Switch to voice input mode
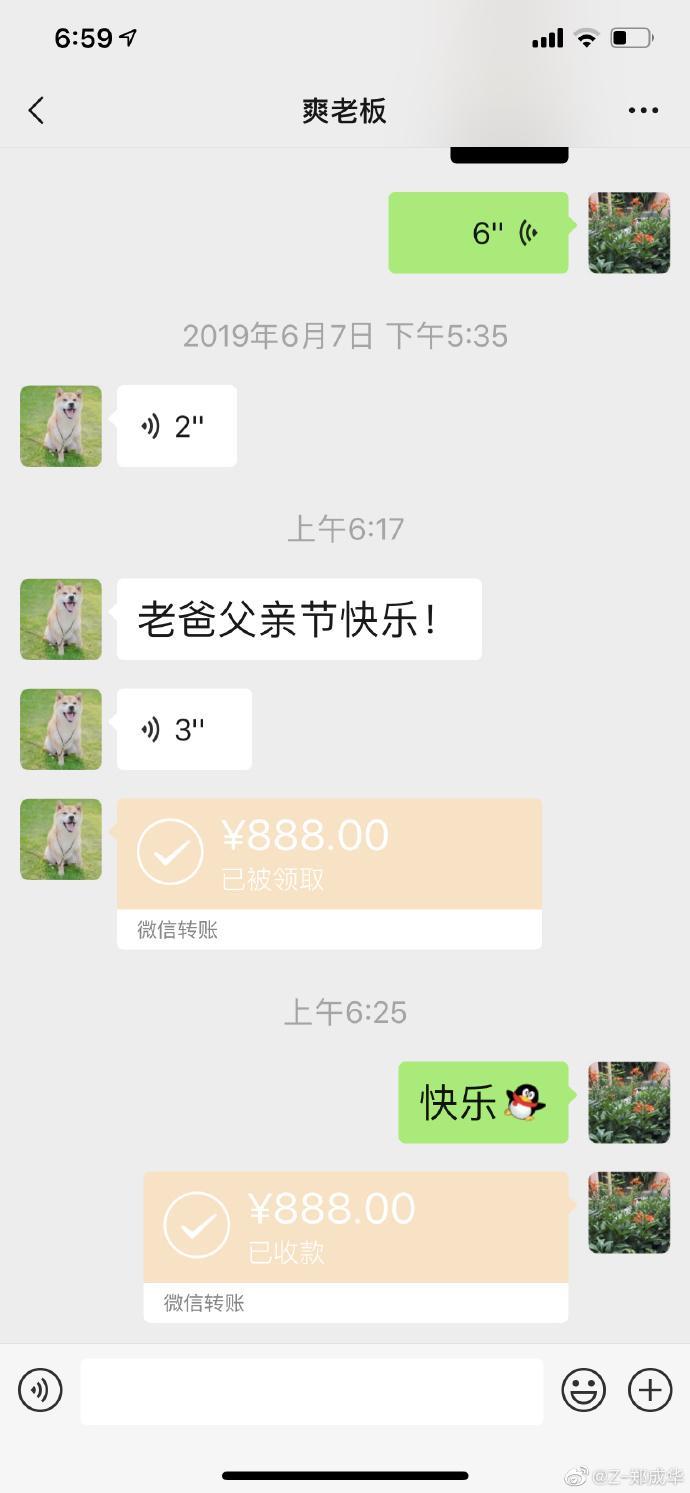 [x=40, y=1390]
